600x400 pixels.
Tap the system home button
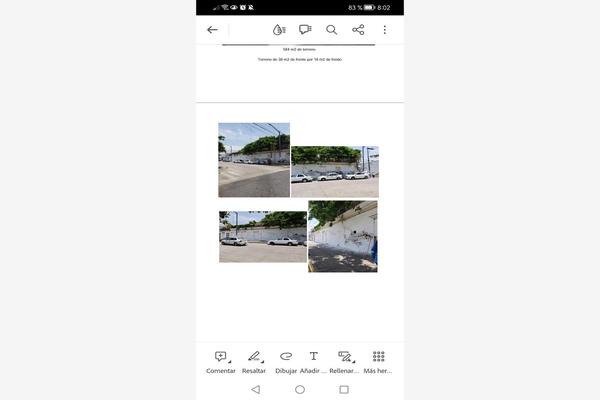[300, 389]
